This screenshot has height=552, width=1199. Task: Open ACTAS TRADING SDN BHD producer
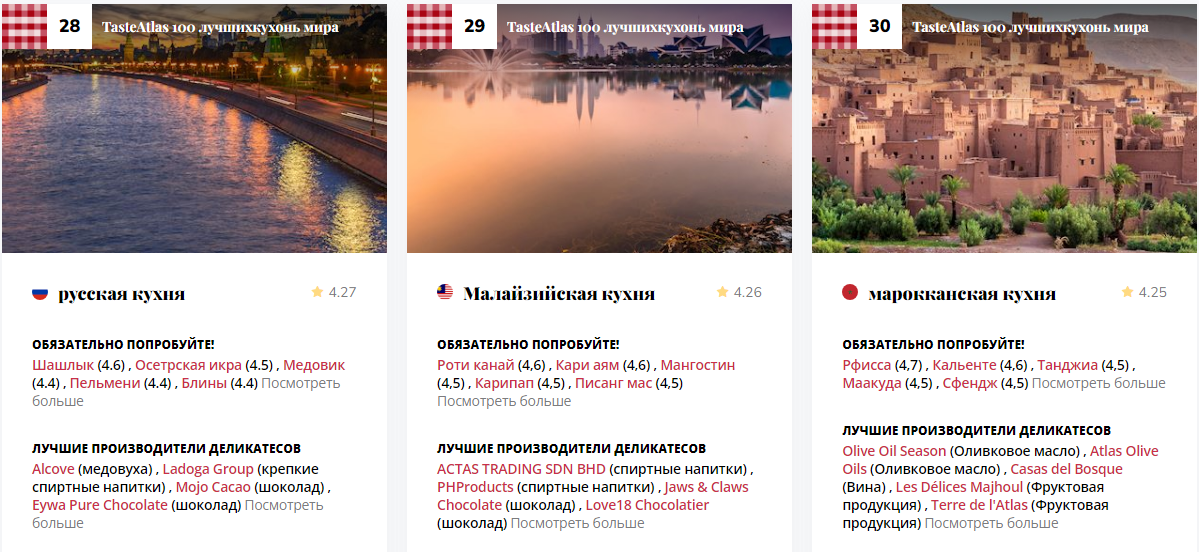(521, 469)
